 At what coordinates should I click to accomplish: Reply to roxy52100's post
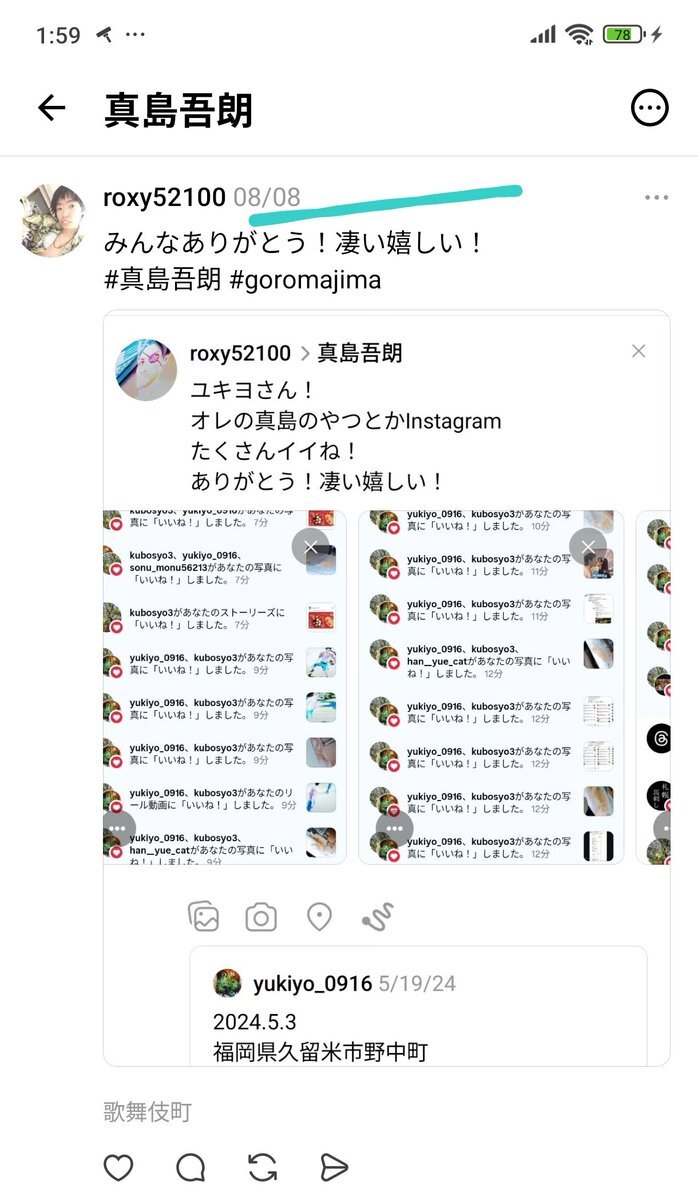click(x=190, y=1167)
